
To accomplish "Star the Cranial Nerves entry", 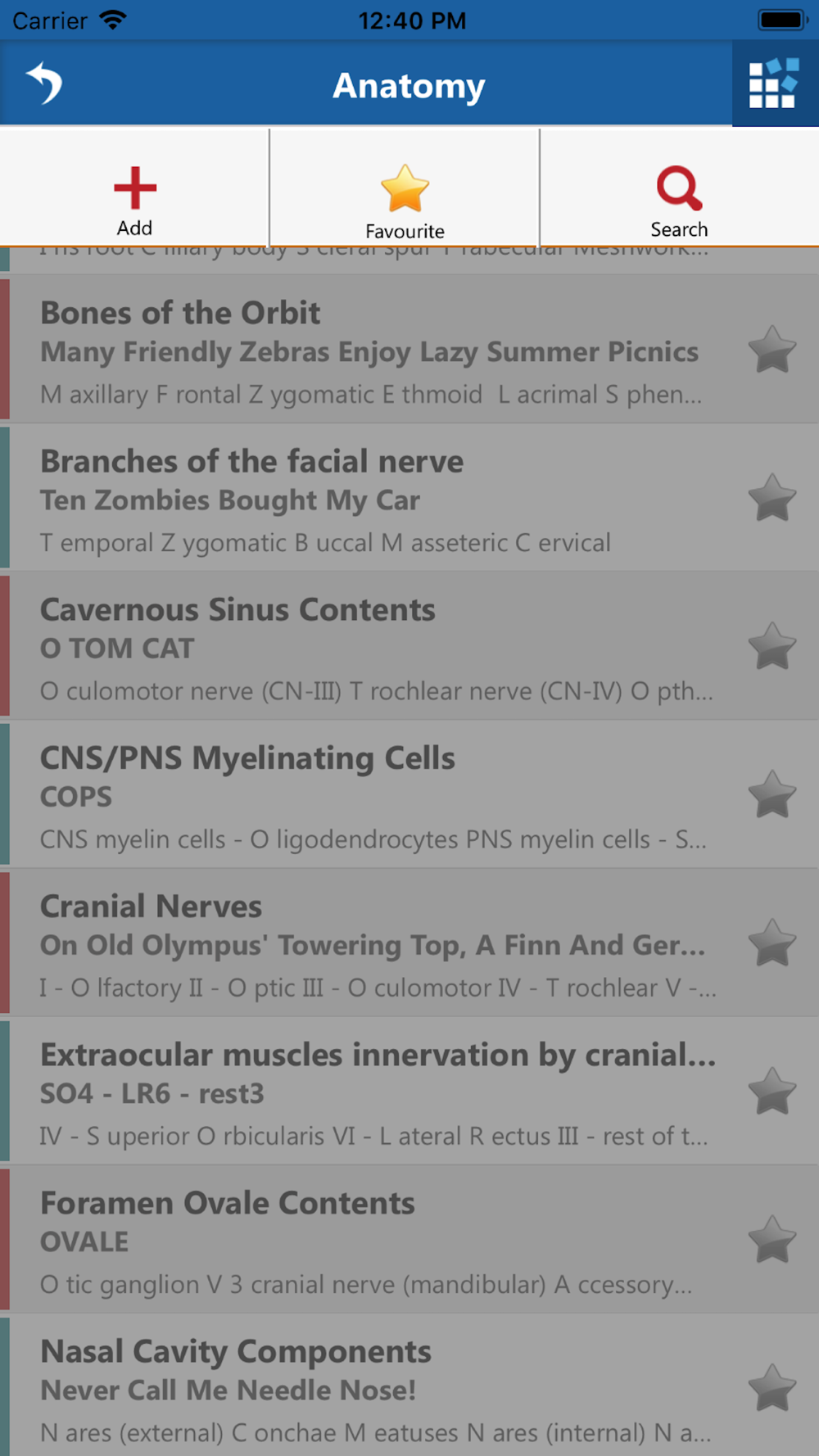I will point(772,943).
